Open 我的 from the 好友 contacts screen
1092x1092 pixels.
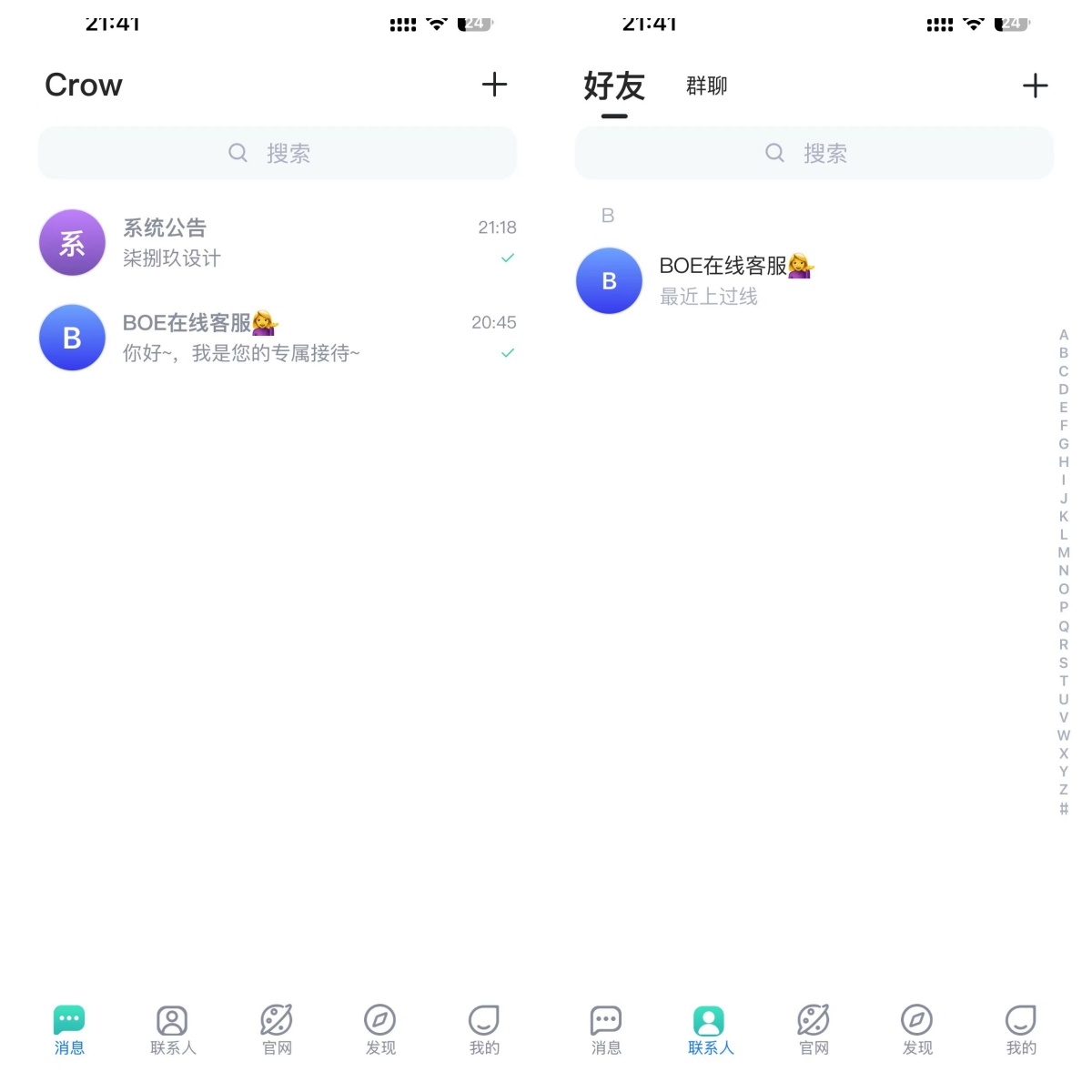[x=1021, y=1030]
